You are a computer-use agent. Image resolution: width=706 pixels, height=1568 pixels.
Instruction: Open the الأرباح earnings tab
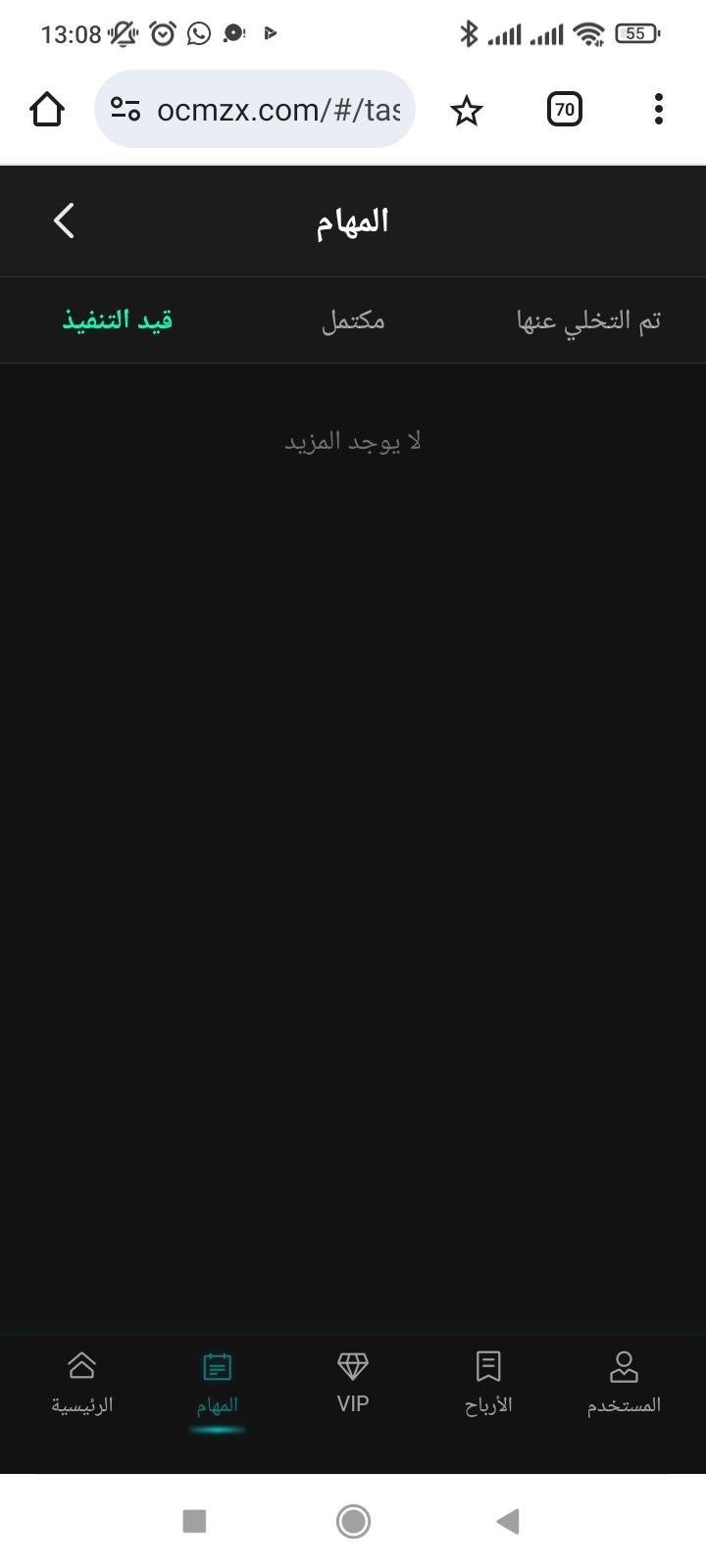click(488, 1382)
